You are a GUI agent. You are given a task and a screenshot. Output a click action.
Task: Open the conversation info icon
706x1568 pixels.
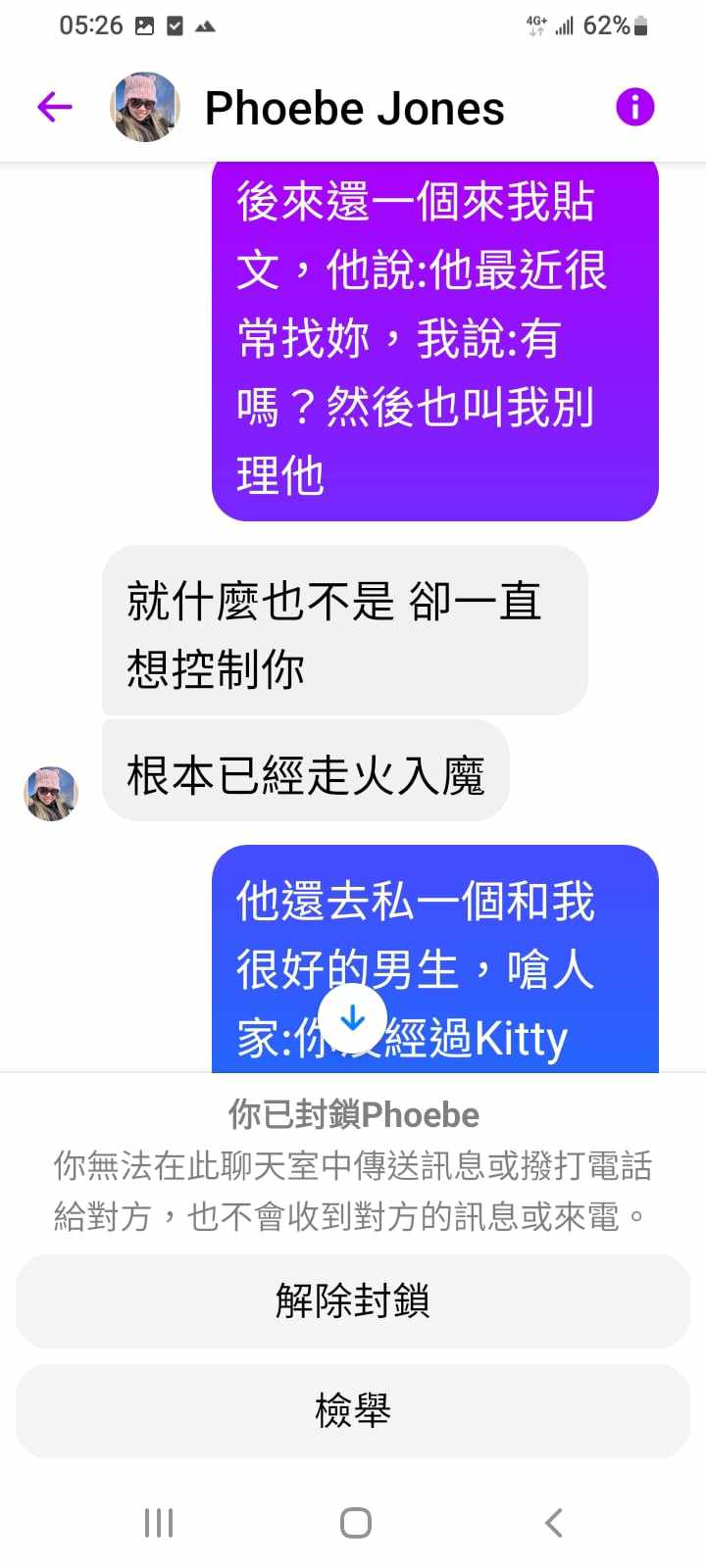(634, 107)
